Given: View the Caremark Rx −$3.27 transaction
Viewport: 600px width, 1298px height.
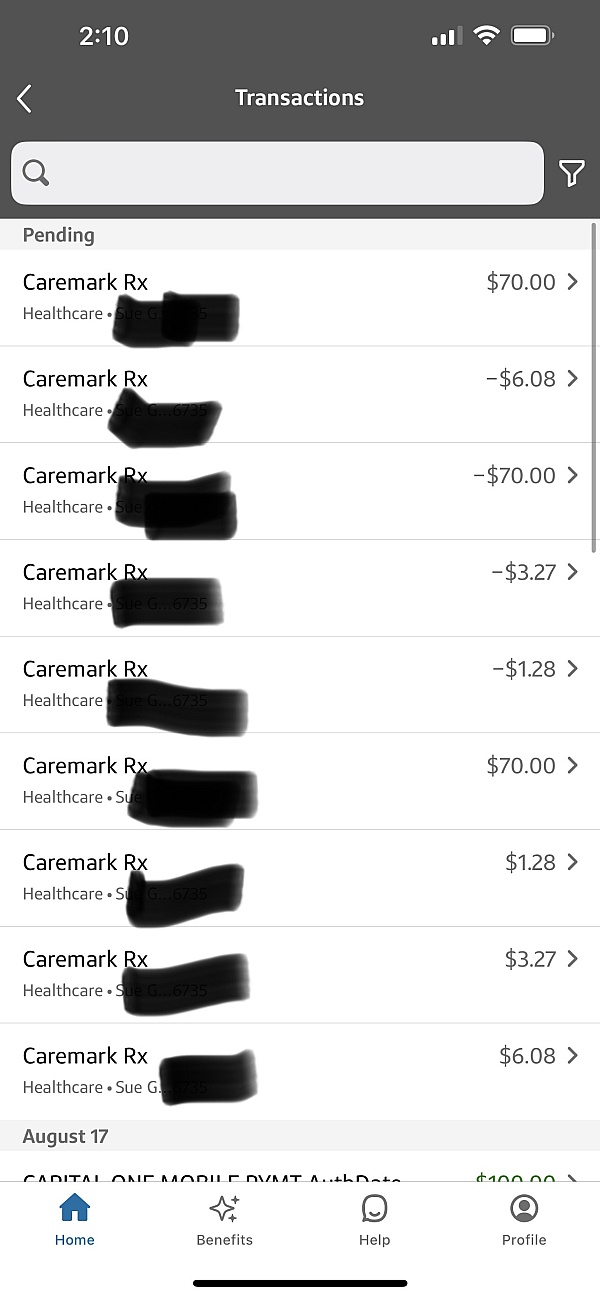Looking at the screenshot, I should coord(300,588).
